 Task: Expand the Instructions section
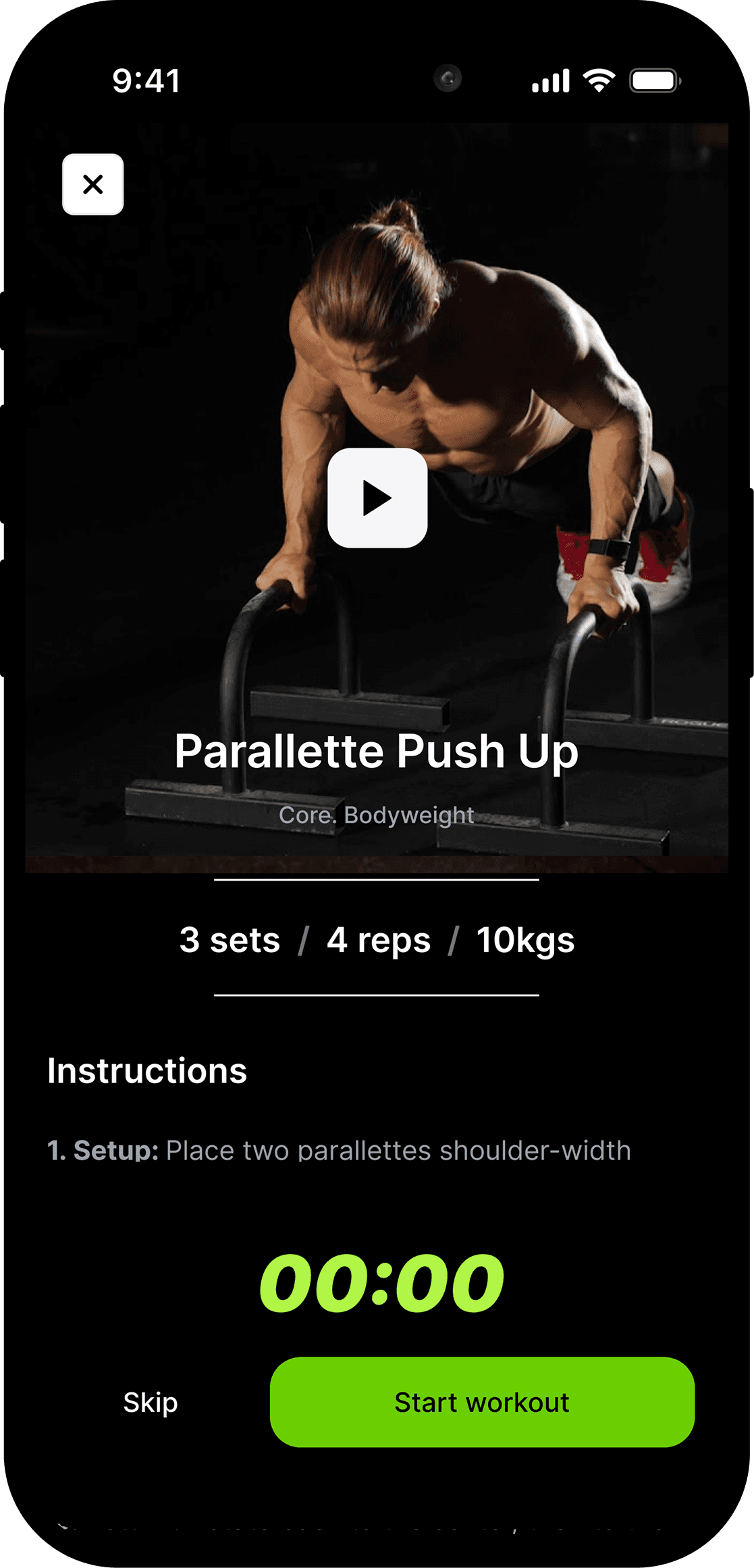coord(146,1070)
